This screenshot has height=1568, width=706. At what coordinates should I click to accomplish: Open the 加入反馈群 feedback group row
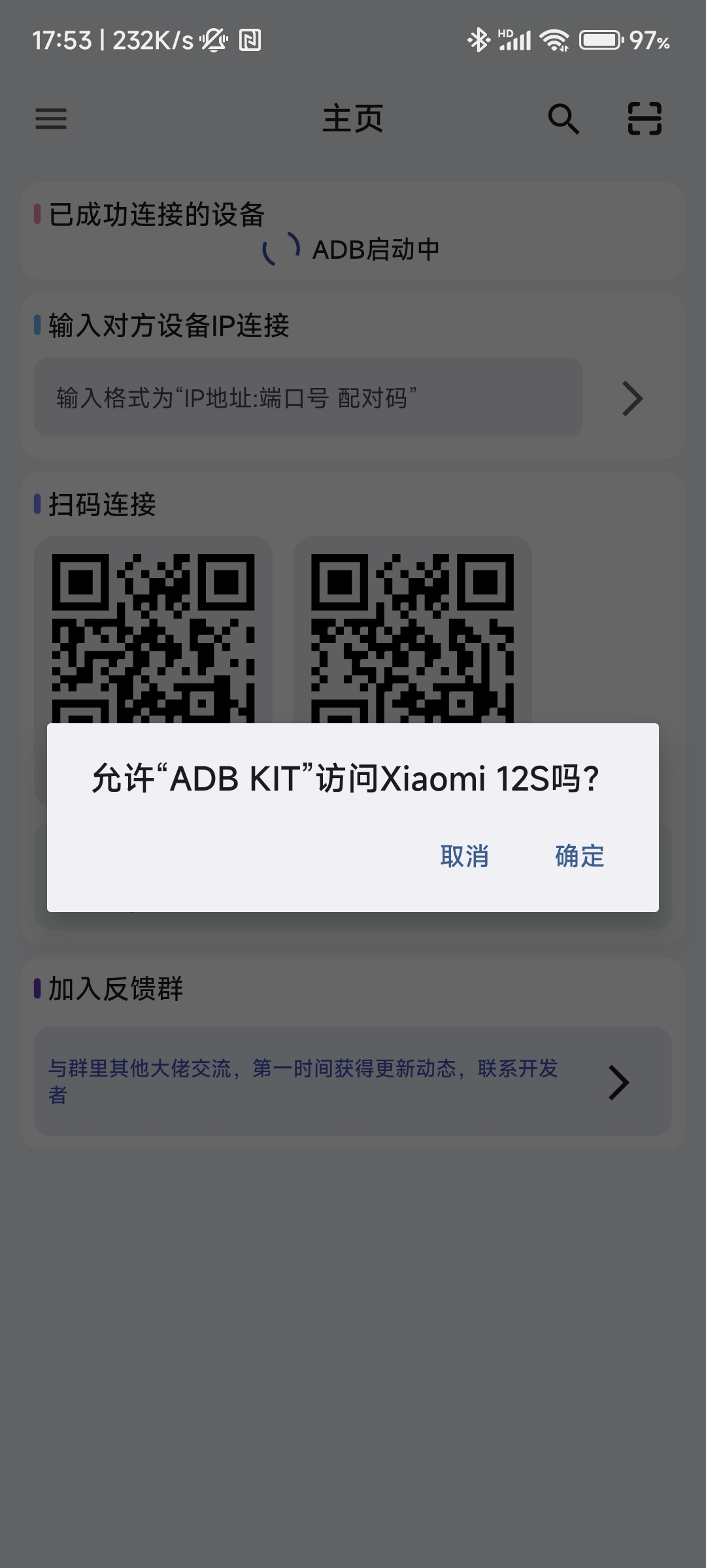pyautogui.click(x=352, y=1081)
